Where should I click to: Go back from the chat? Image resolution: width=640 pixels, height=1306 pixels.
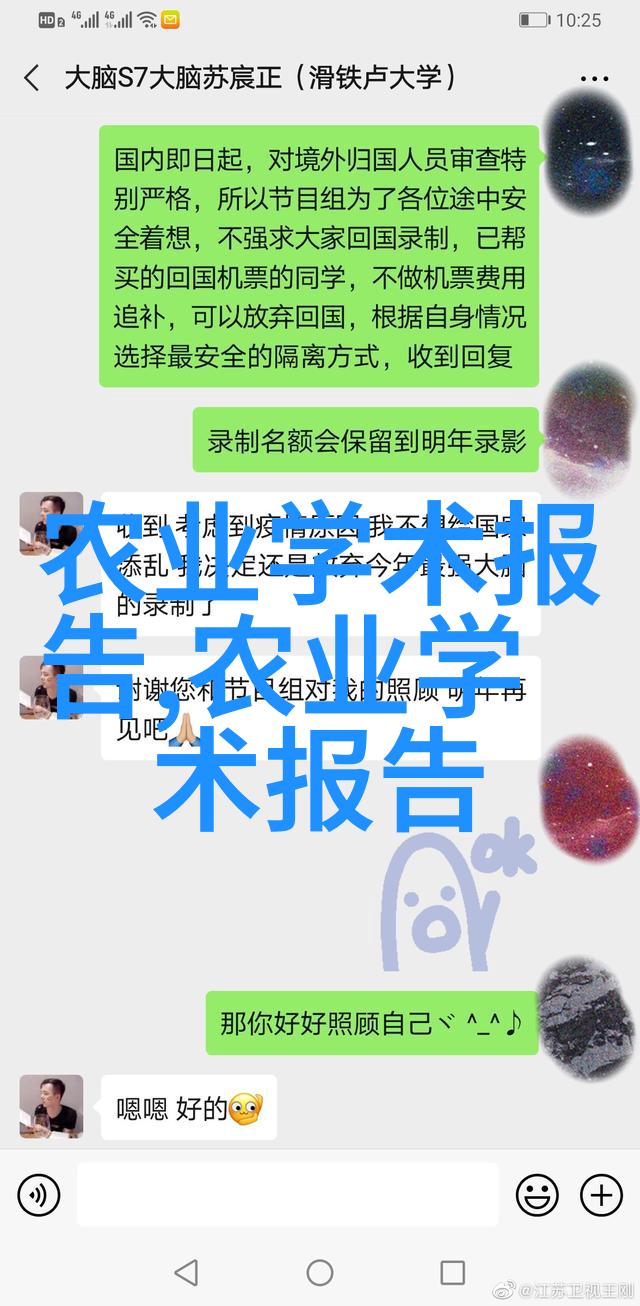32,78
